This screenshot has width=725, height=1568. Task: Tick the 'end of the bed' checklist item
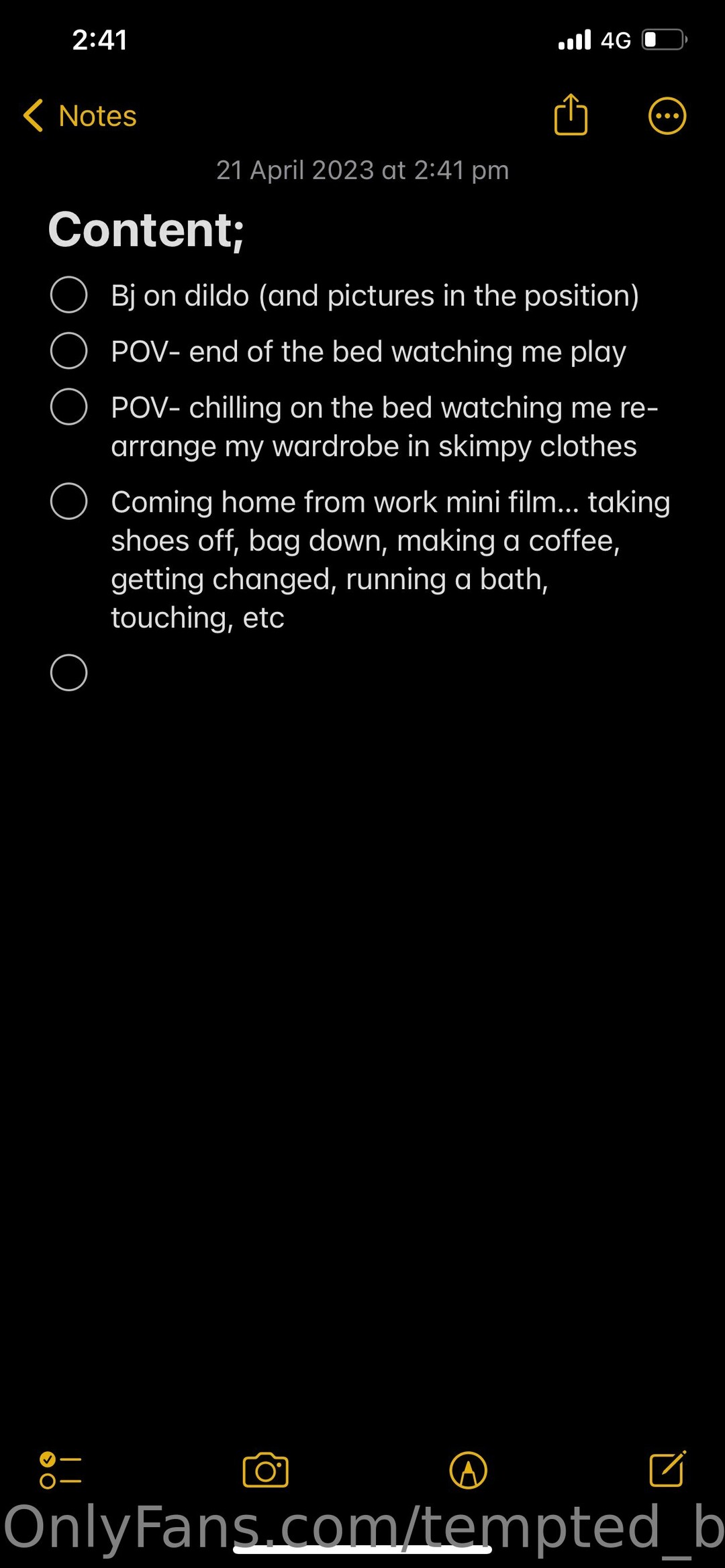coord(69,350)
